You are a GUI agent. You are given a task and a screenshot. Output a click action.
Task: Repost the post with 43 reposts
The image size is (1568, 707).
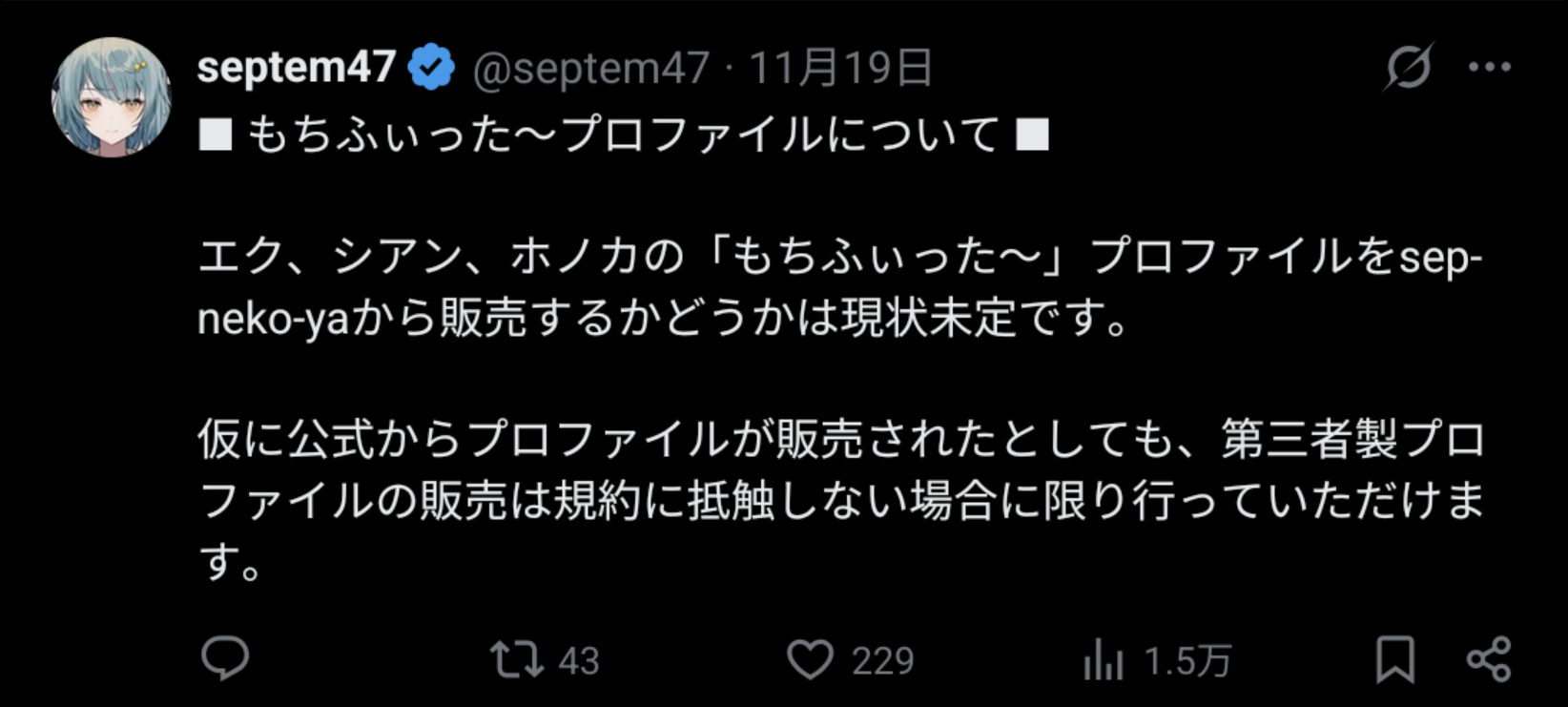tap(517, 659)
